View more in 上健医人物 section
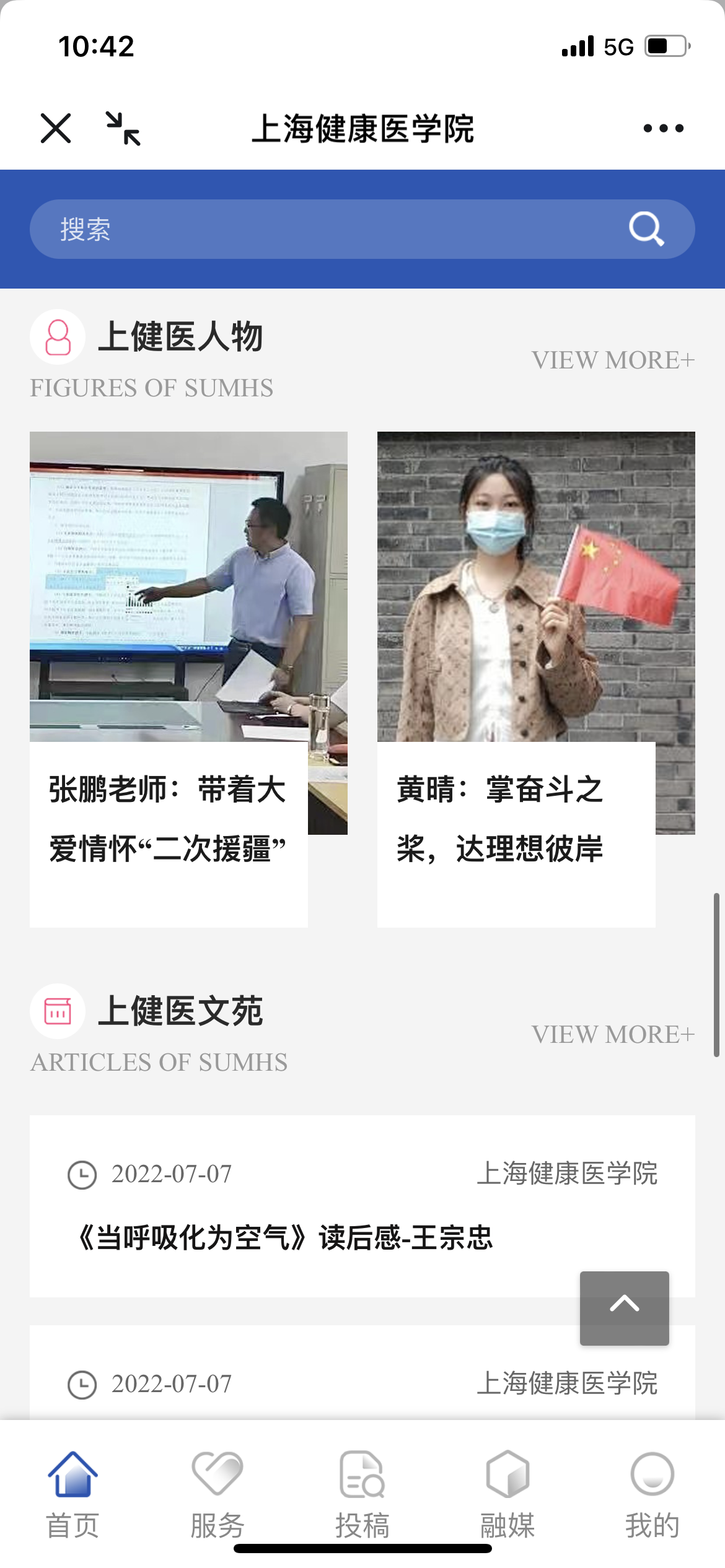 [613, 360]
